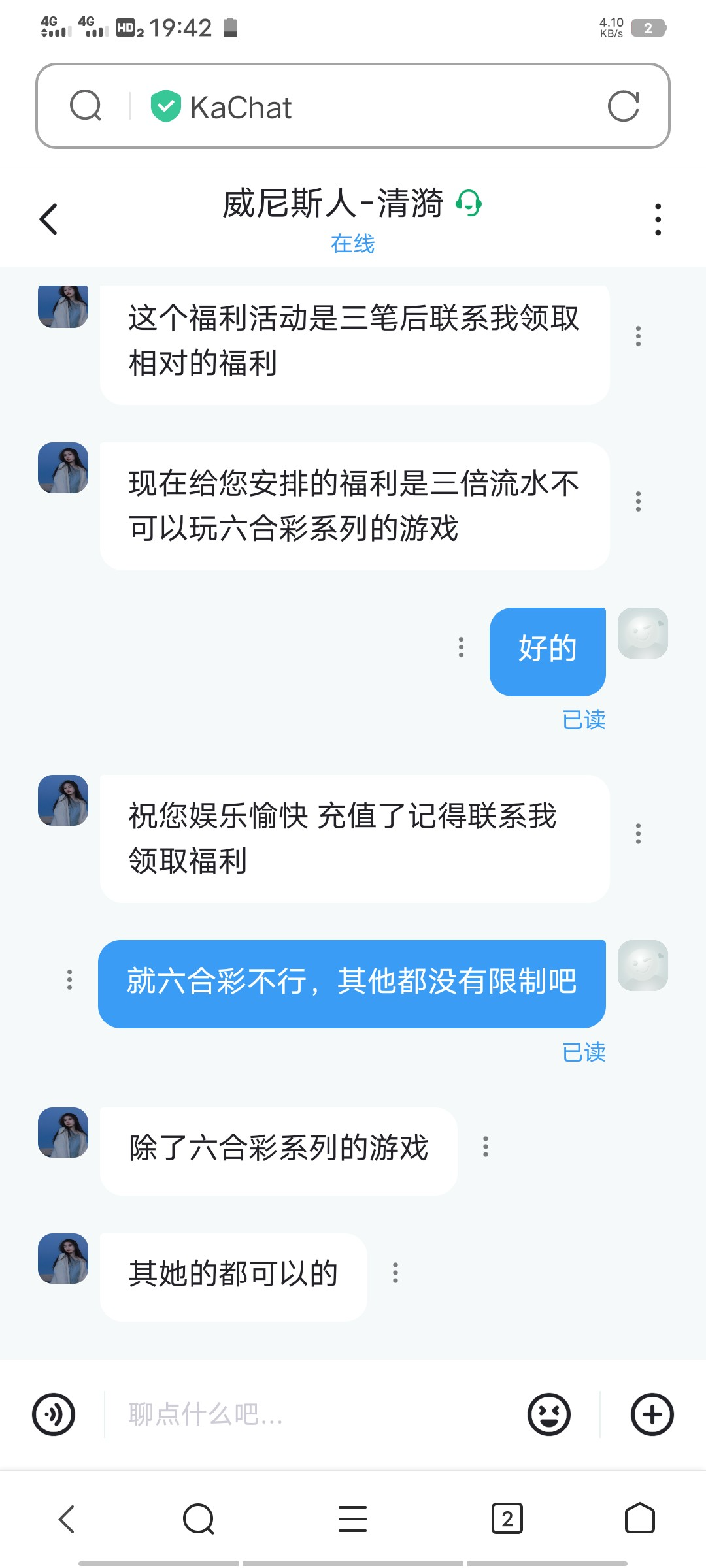706x1568 pixels.
Task: Open options for 就六合彩不行 message
Action: click(x=70, y=979)
